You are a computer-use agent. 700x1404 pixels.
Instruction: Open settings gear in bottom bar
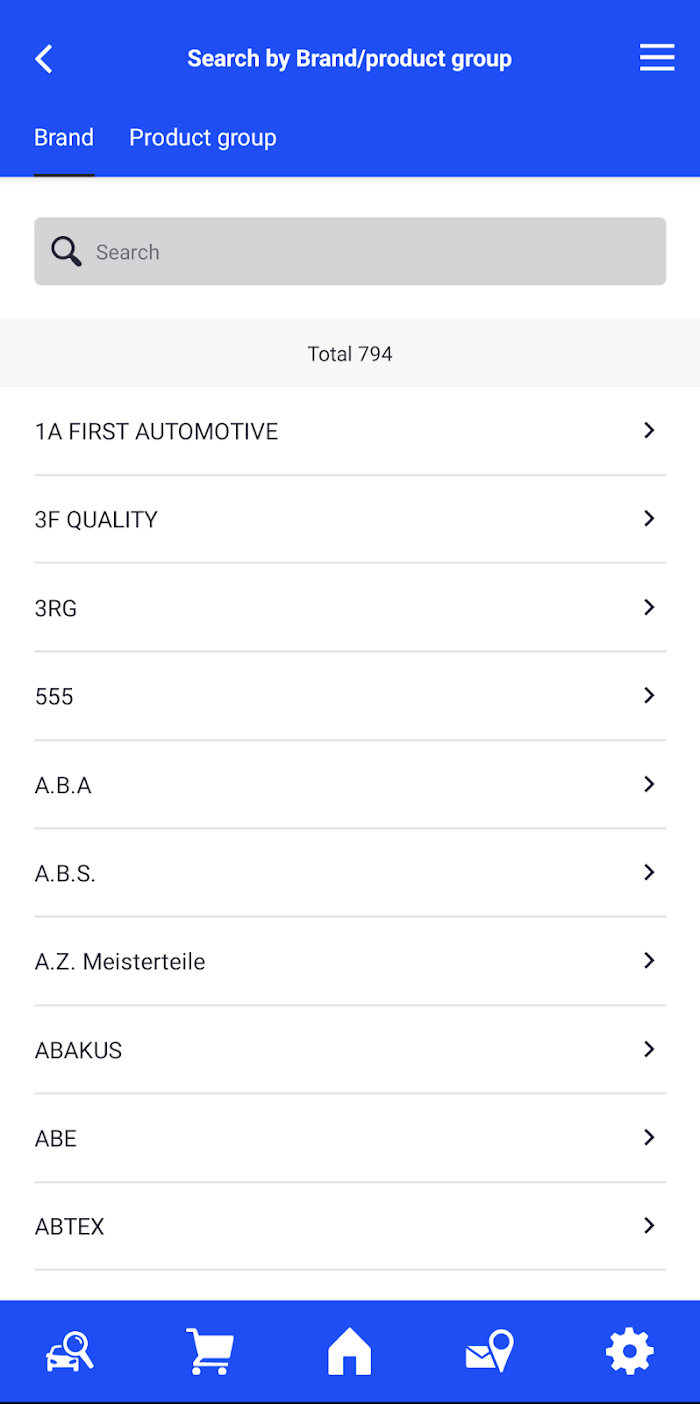click(630, 1352)
